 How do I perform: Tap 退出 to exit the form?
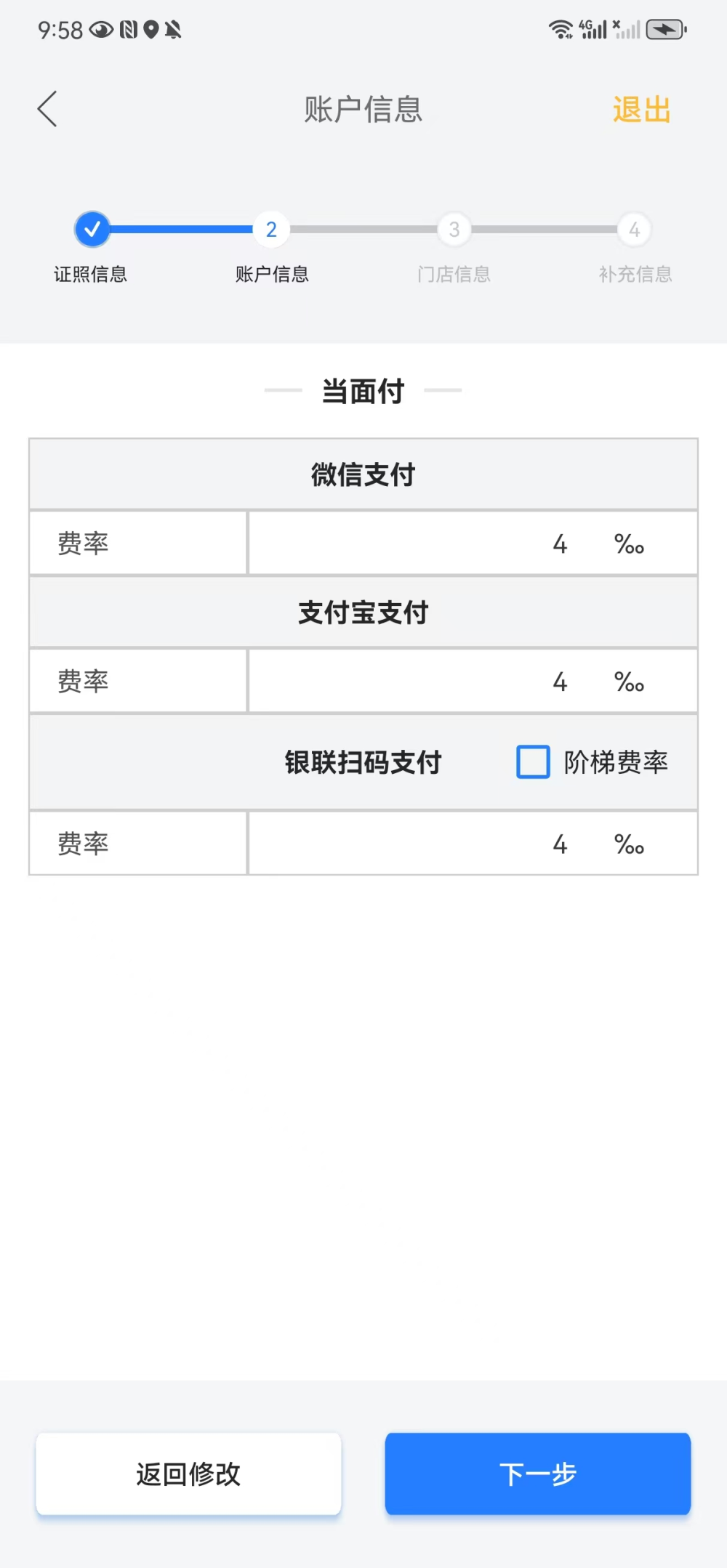641,110
